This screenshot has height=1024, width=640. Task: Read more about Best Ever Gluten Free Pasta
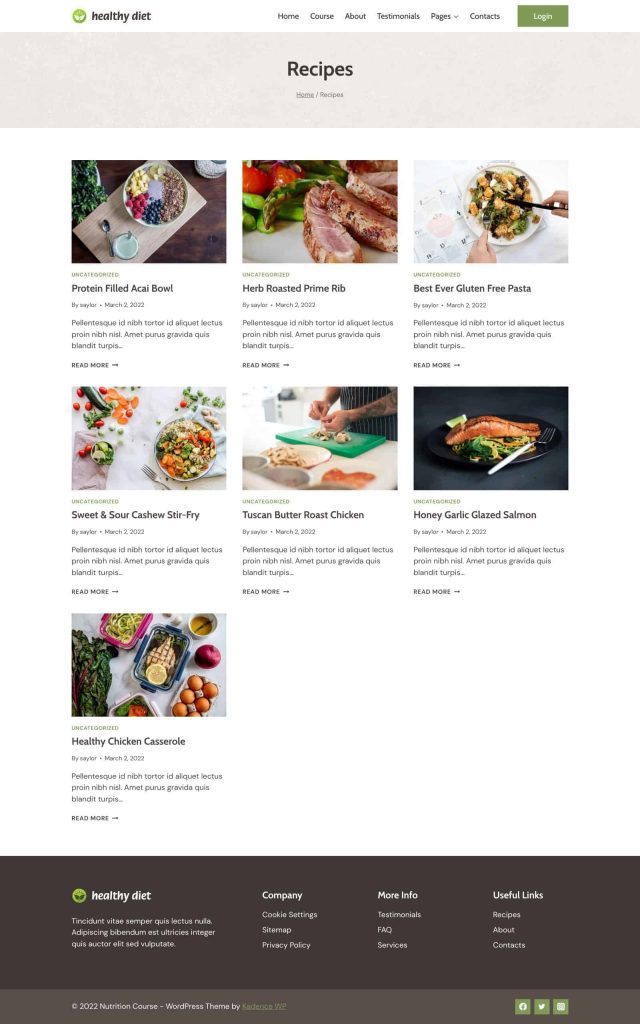click(x=436, y=365)
